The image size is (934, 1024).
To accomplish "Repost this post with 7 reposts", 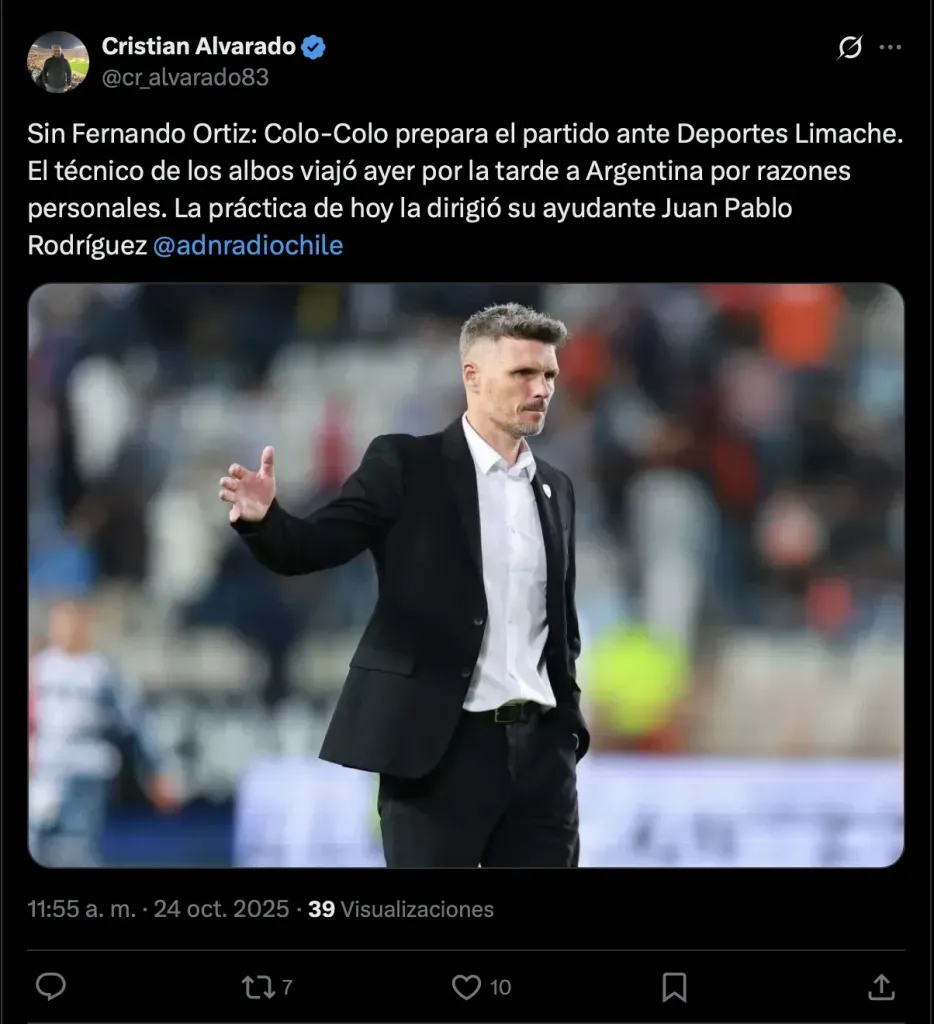I will (x=258, y=987).
